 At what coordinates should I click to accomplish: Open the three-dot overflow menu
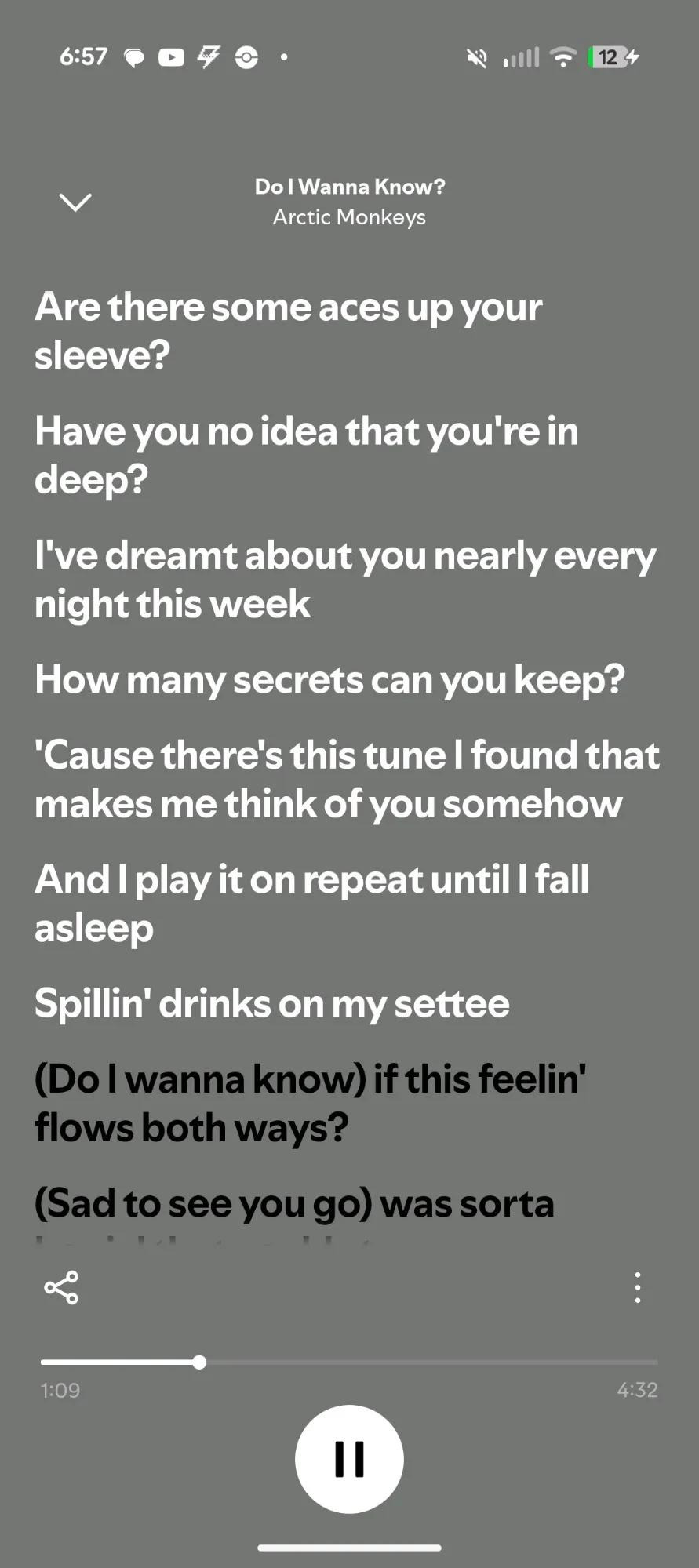tap(637, 1288)
